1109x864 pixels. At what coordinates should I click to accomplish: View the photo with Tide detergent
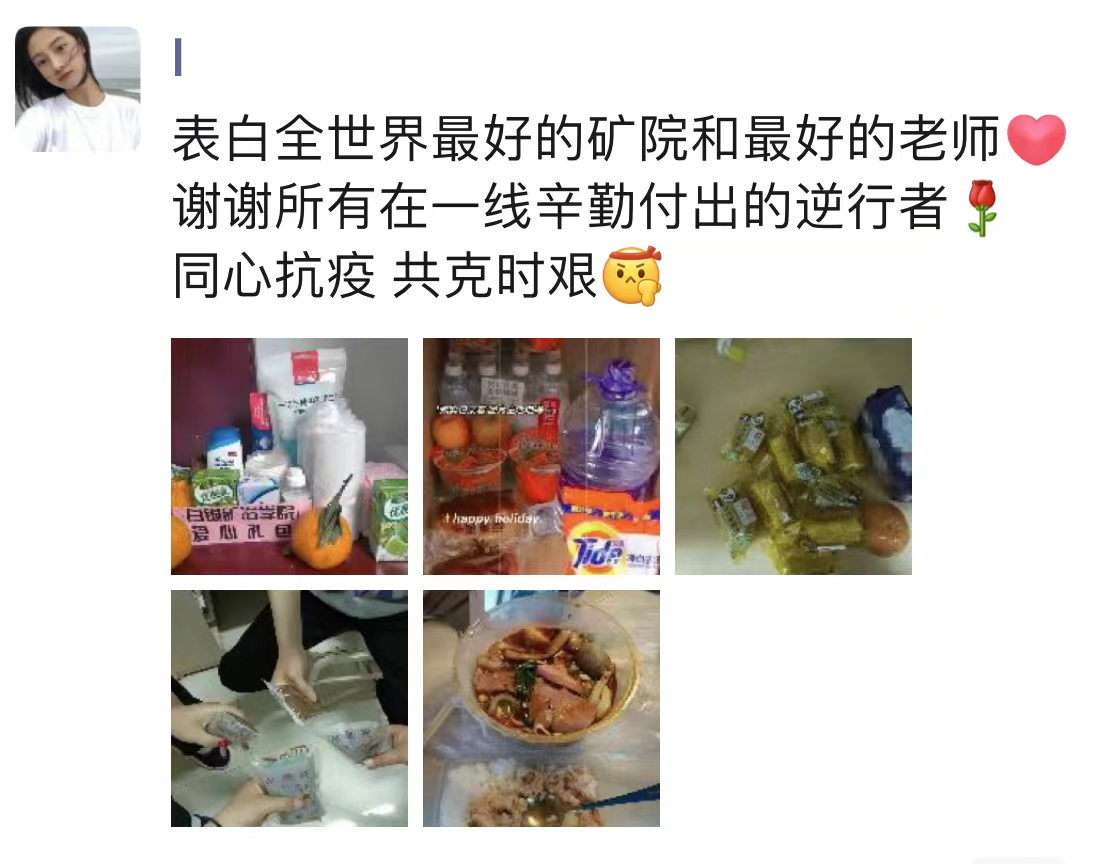[x=541, y=456]
